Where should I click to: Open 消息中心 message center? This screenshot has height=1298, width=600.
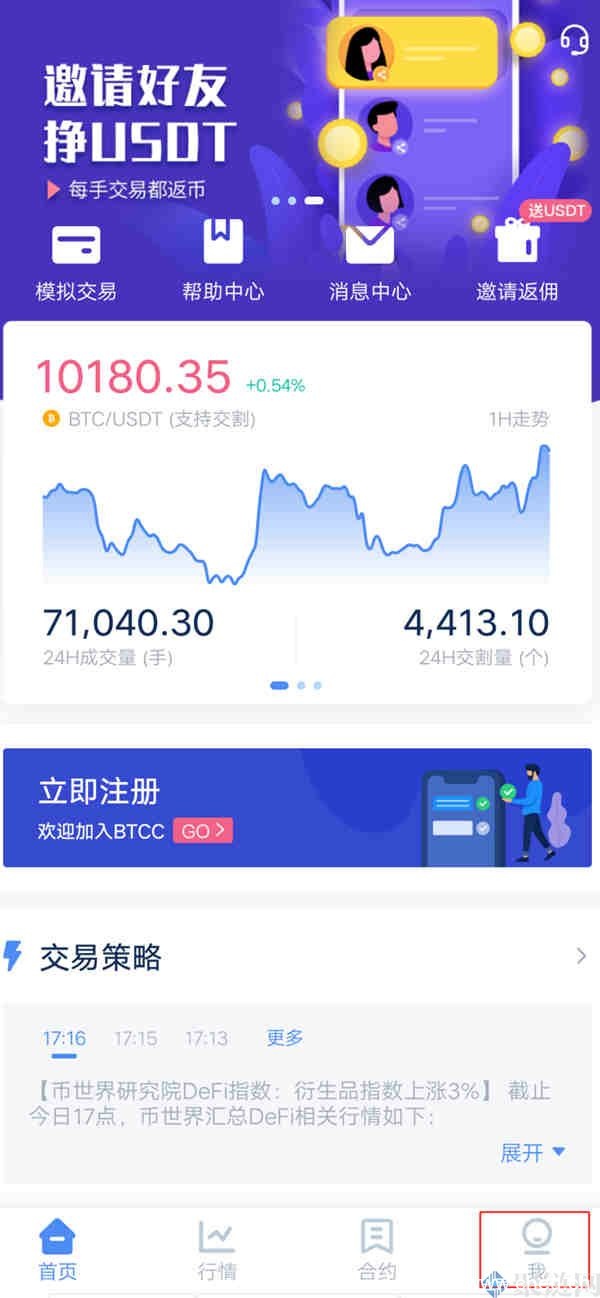tap(370, 262)
